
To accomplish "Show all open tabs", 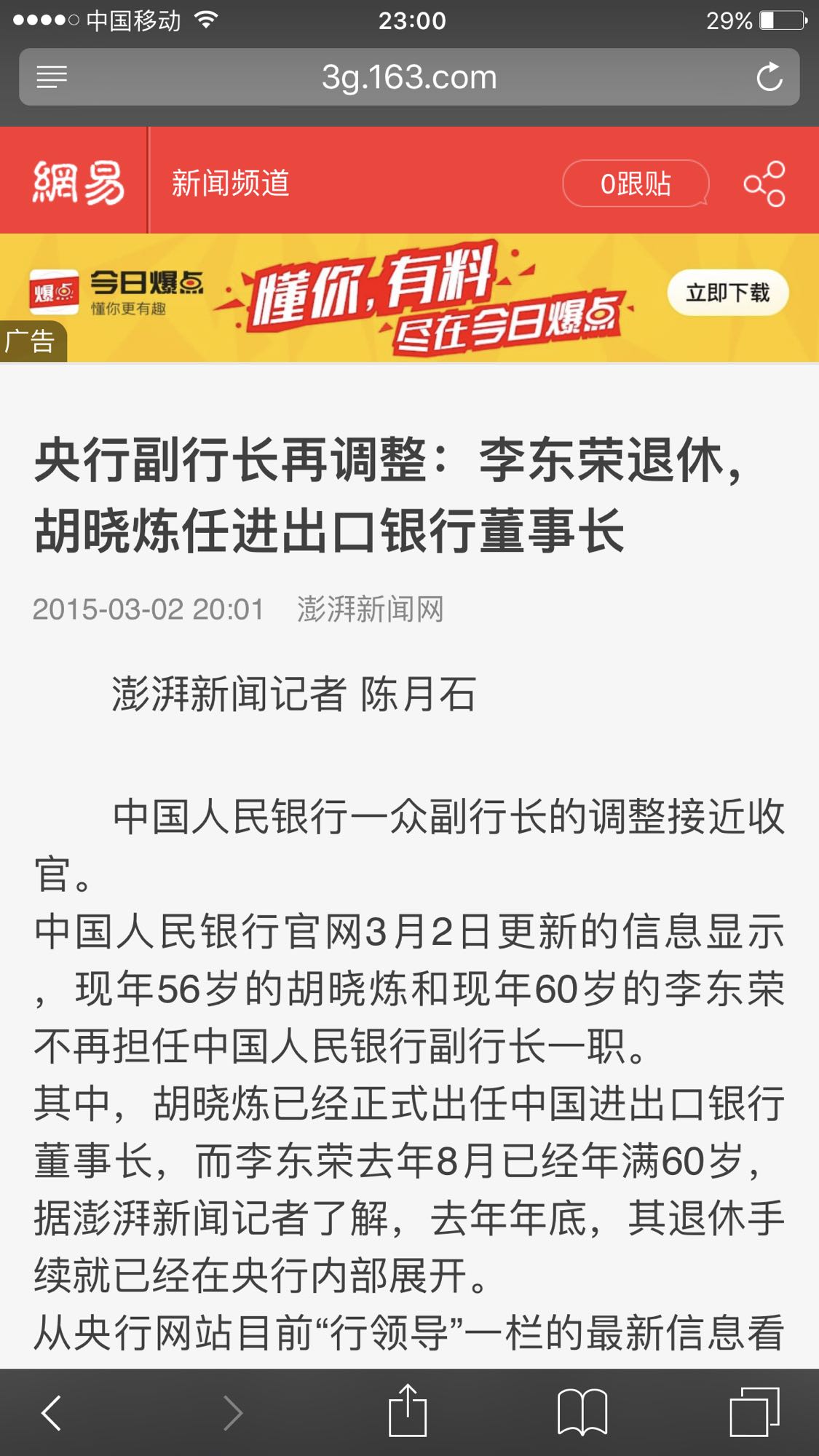I will coord(754,1412).
